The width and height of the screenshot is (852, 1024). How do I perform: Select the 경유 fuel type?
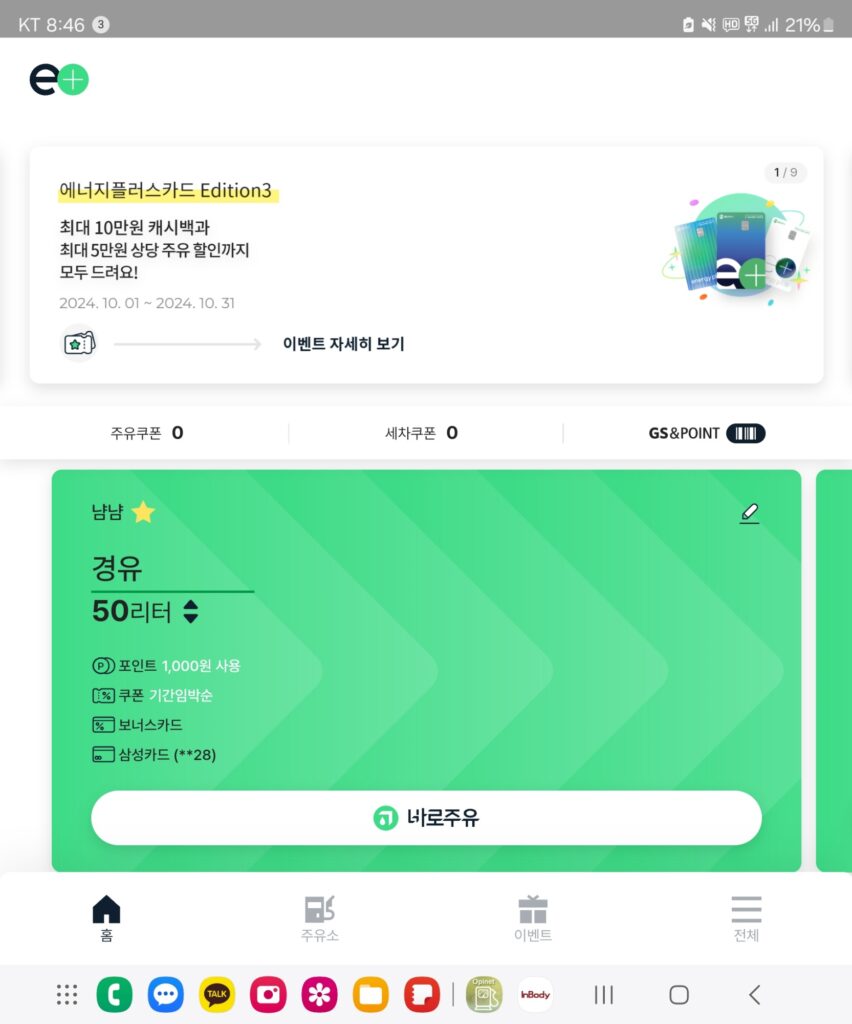tap(117, 569)
